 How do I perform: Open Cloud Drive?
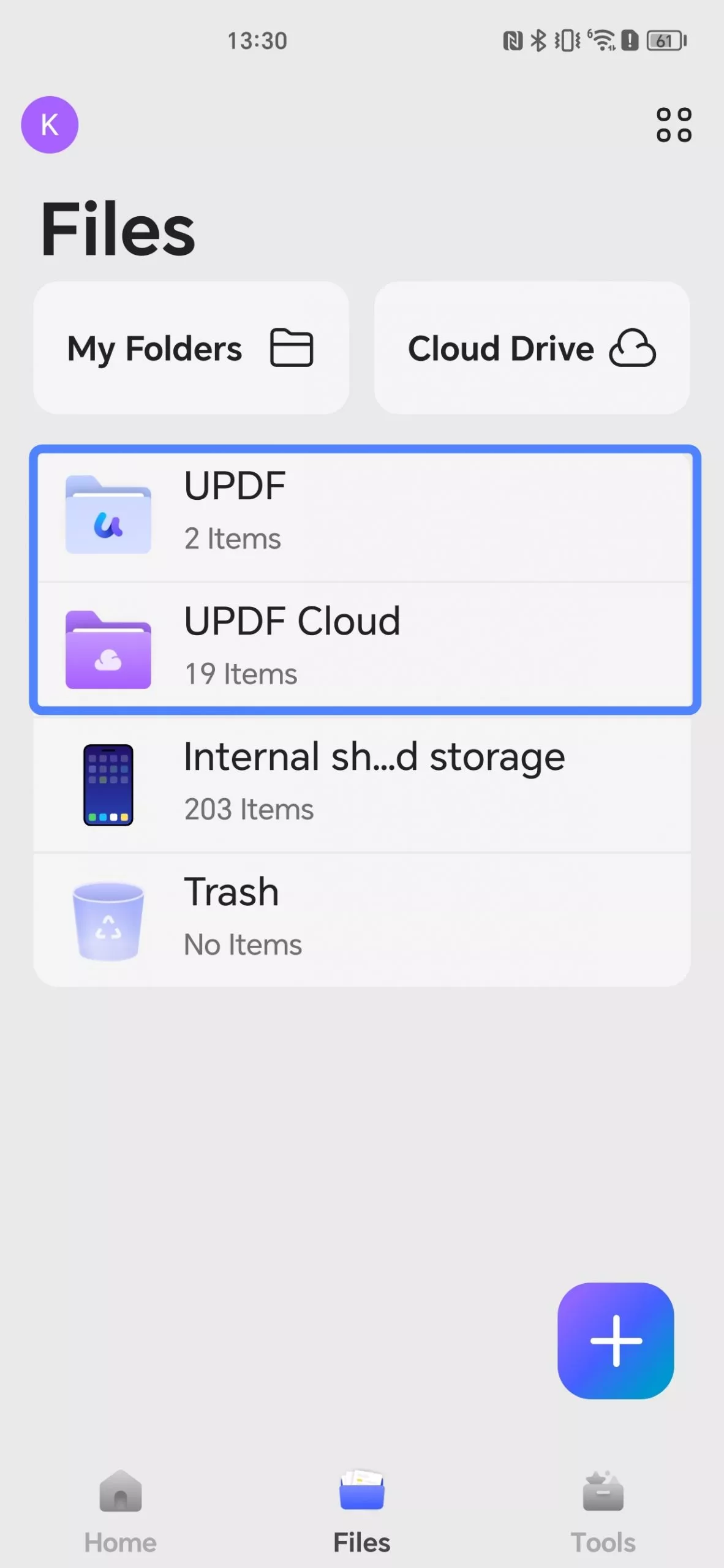coord(532,348)
